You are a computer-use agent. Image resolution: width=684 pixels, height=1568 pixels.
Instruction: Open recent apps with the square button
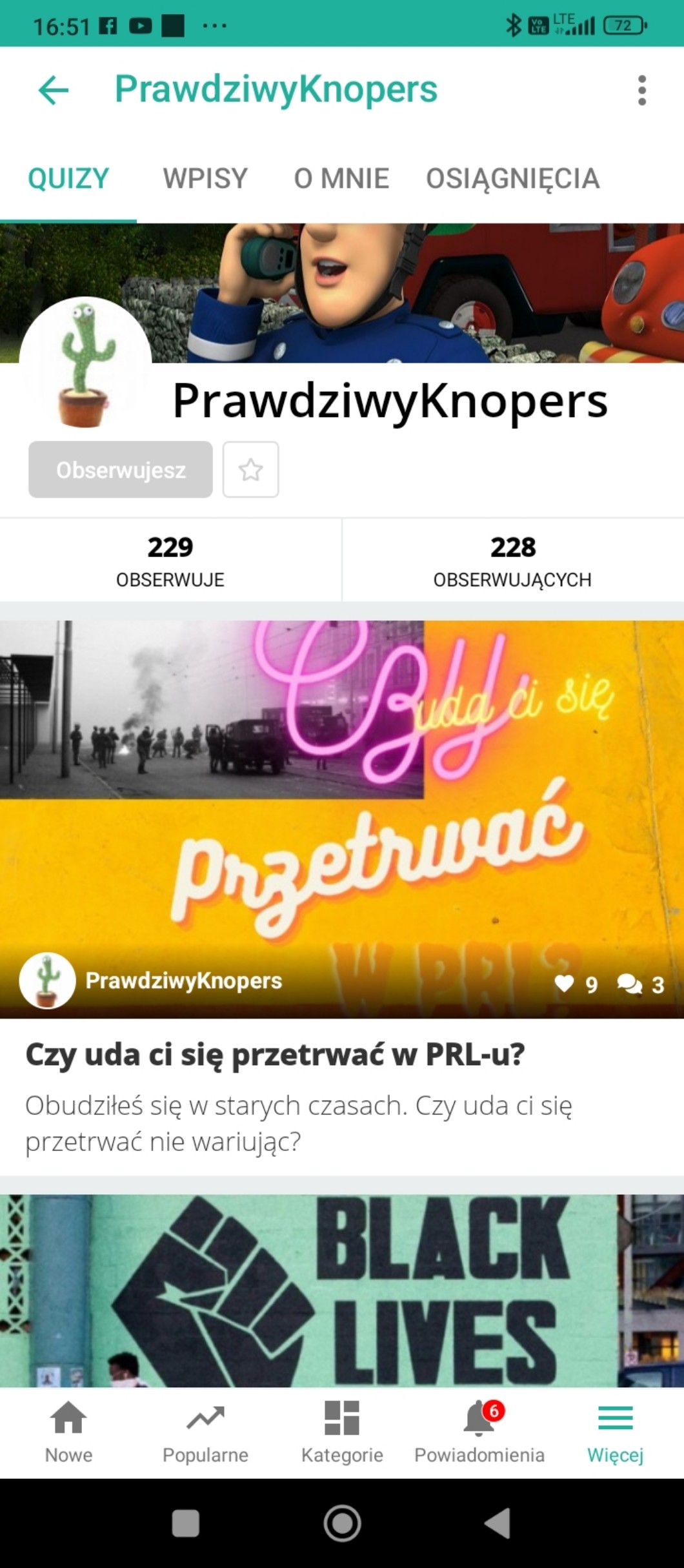(186, 1523)
